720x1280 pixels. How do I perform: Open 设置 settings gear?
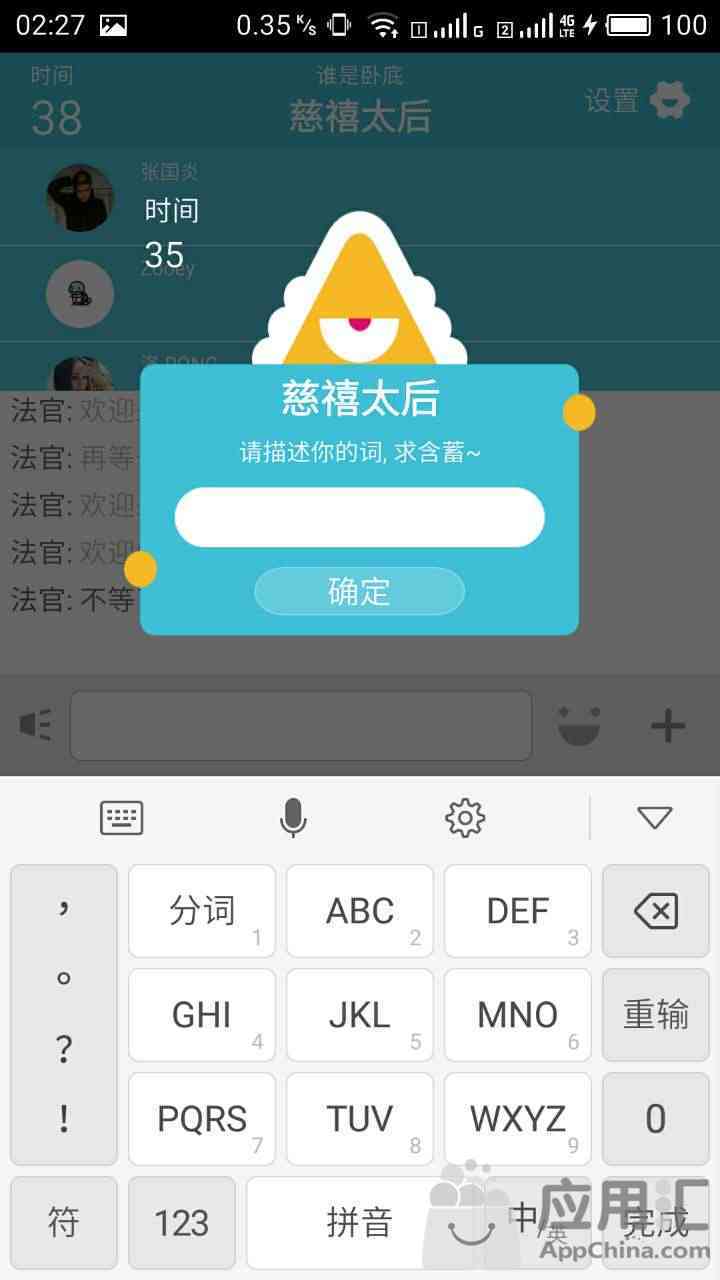[638, 100]
